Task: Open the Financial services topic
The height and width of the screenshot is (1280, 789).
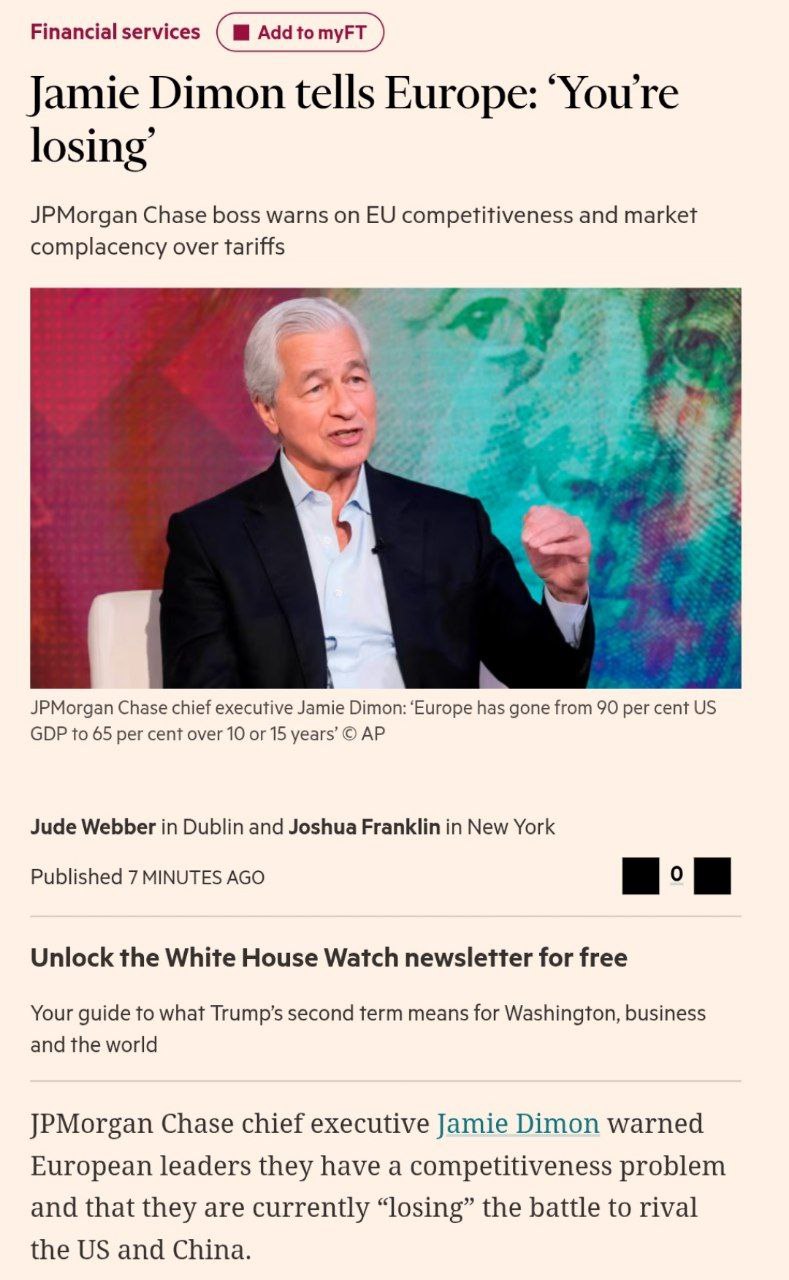Action: (x=115, y=32)
